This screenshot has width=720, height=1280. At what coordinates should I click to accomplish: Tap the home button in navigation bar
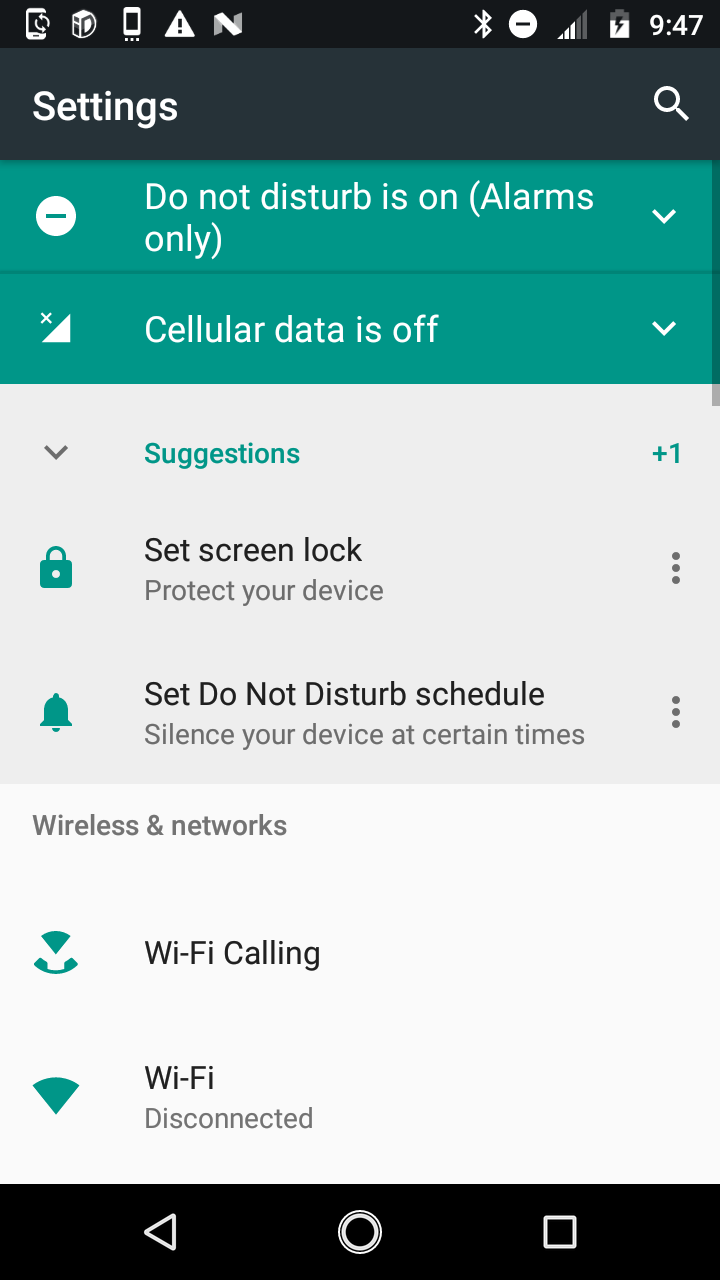click(x=360, y=1232)
